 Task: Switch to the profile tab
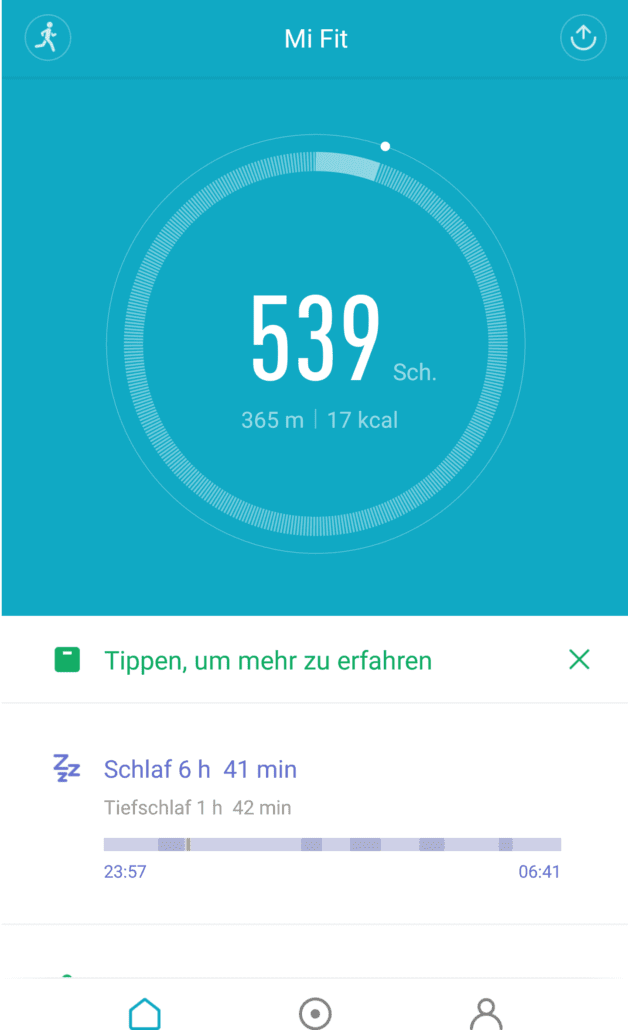point(486,1012)
